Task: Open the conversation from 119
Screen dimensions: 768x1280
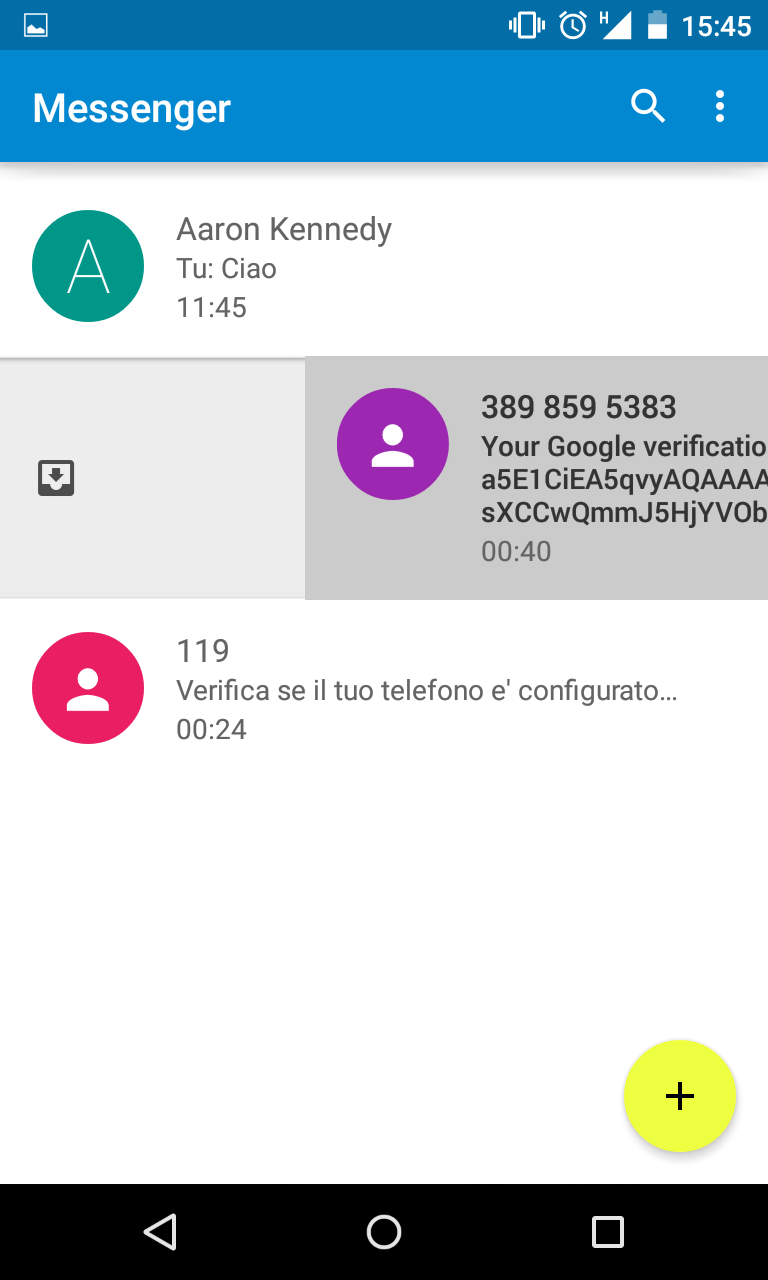Action: pyautogui.click(x=384, y=688)
